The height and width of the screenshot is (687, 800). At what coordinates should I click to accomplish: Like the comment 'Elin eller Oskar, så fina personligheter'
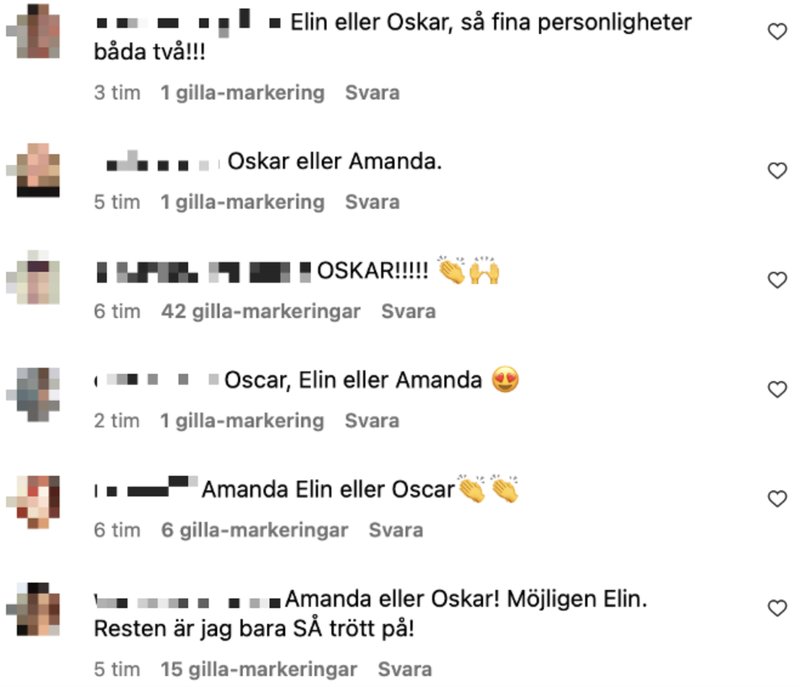(x=777, y=33)
